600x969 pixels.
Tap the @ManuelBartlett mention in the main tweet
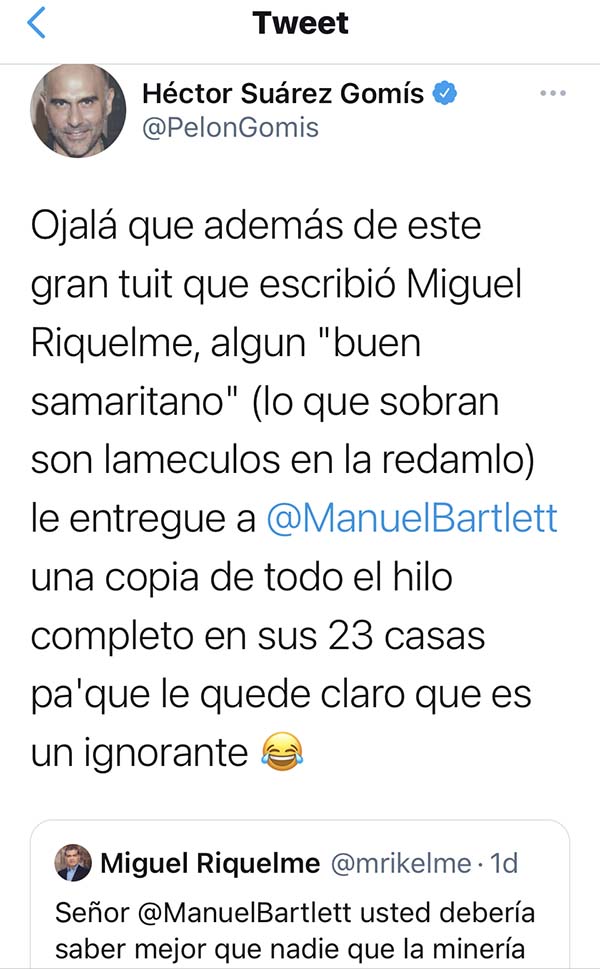coord(412,518)
